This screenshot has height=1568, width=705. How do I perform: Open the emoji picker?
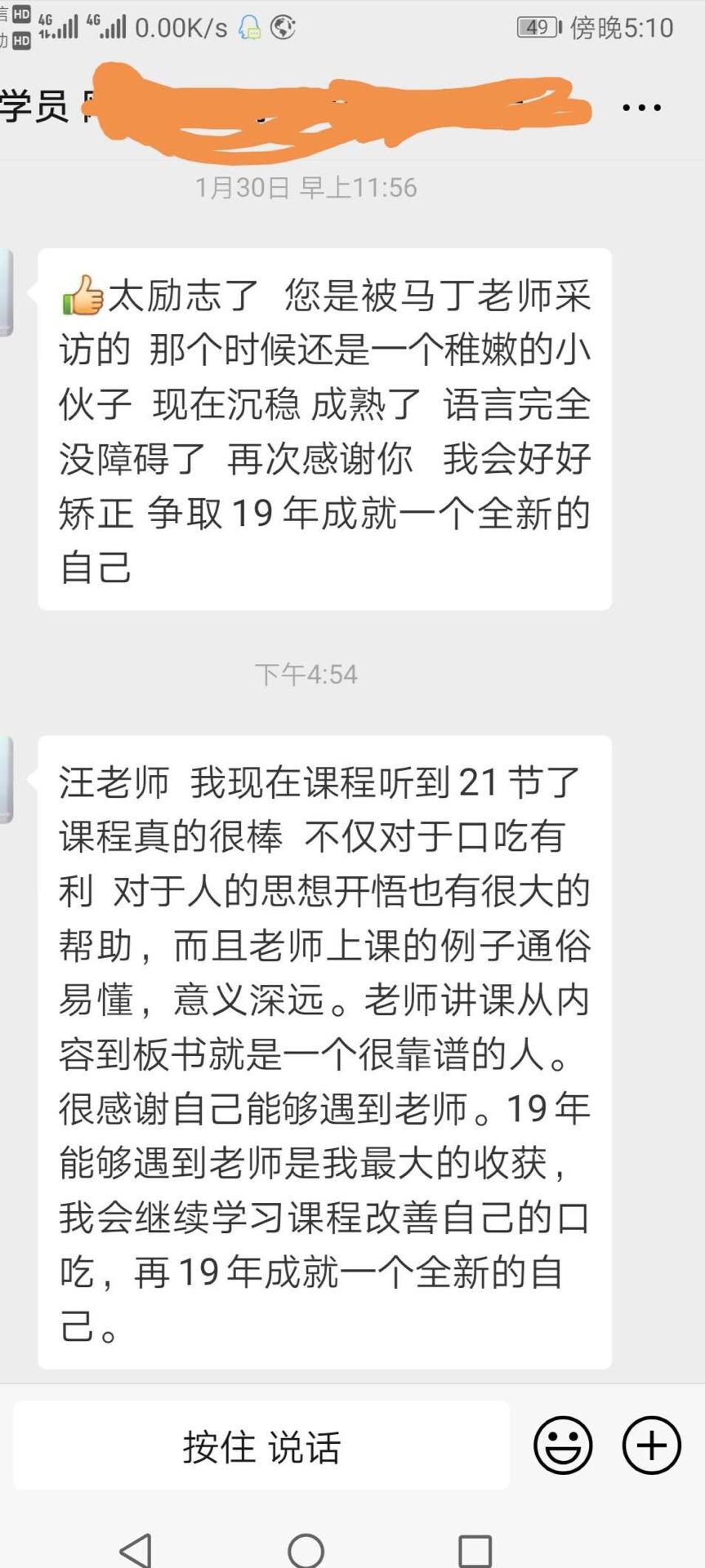click(563, 1445)
